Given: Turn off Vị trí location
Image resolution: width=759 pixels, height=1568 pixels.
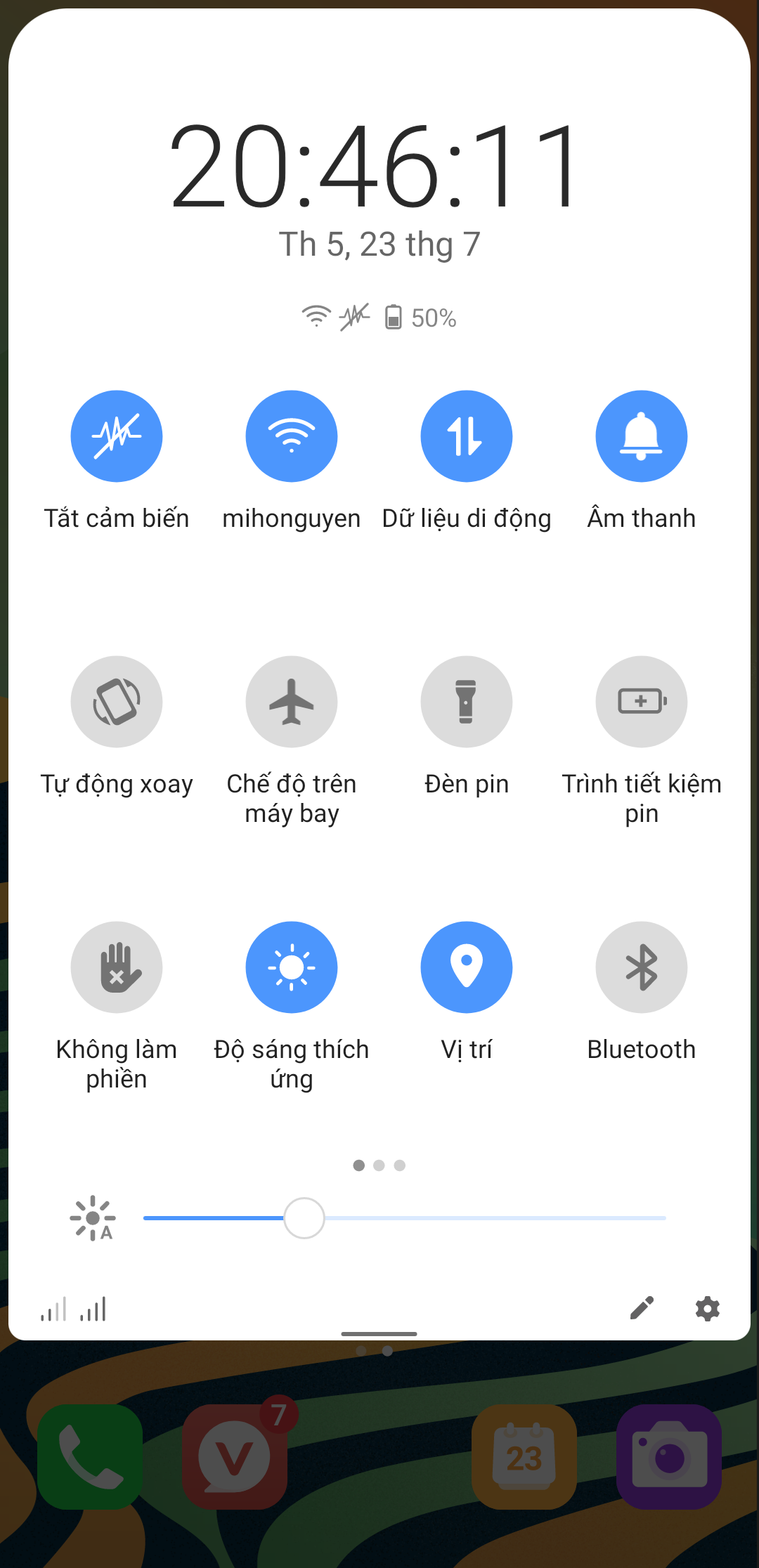Looking at the screenshot, I should tap(467, 967).
